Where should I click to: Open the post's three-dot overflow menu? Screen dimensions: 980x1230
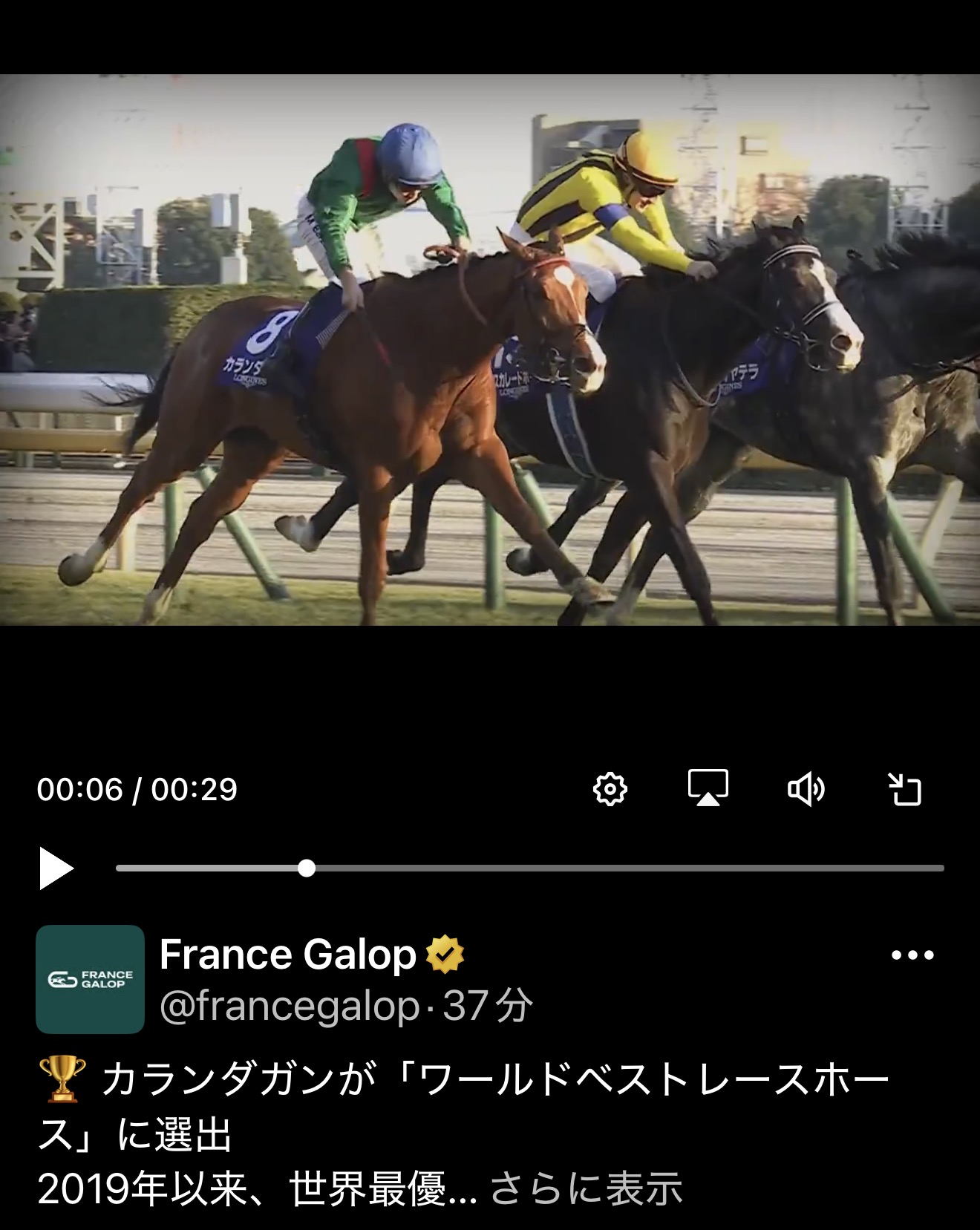912,955
